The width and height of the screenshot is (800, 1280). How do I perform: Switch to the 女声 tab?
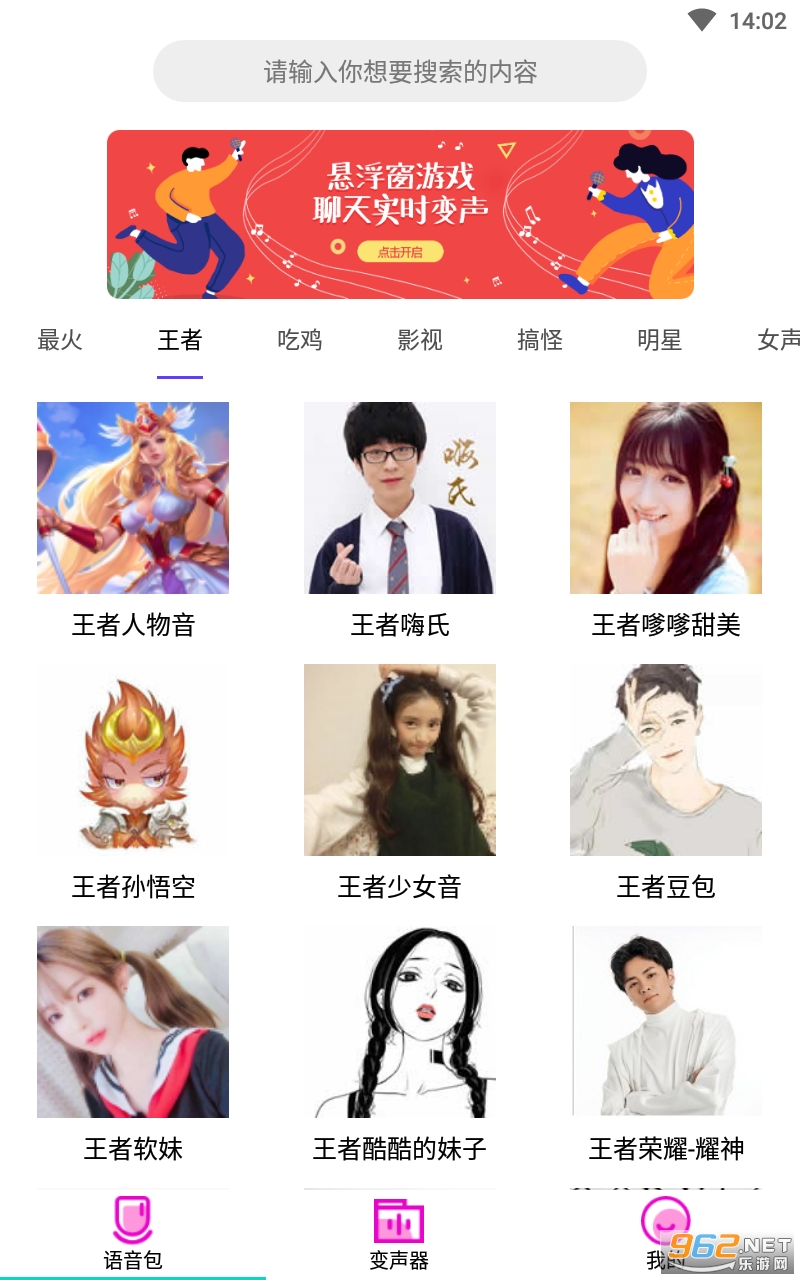(x=778, y=340)
